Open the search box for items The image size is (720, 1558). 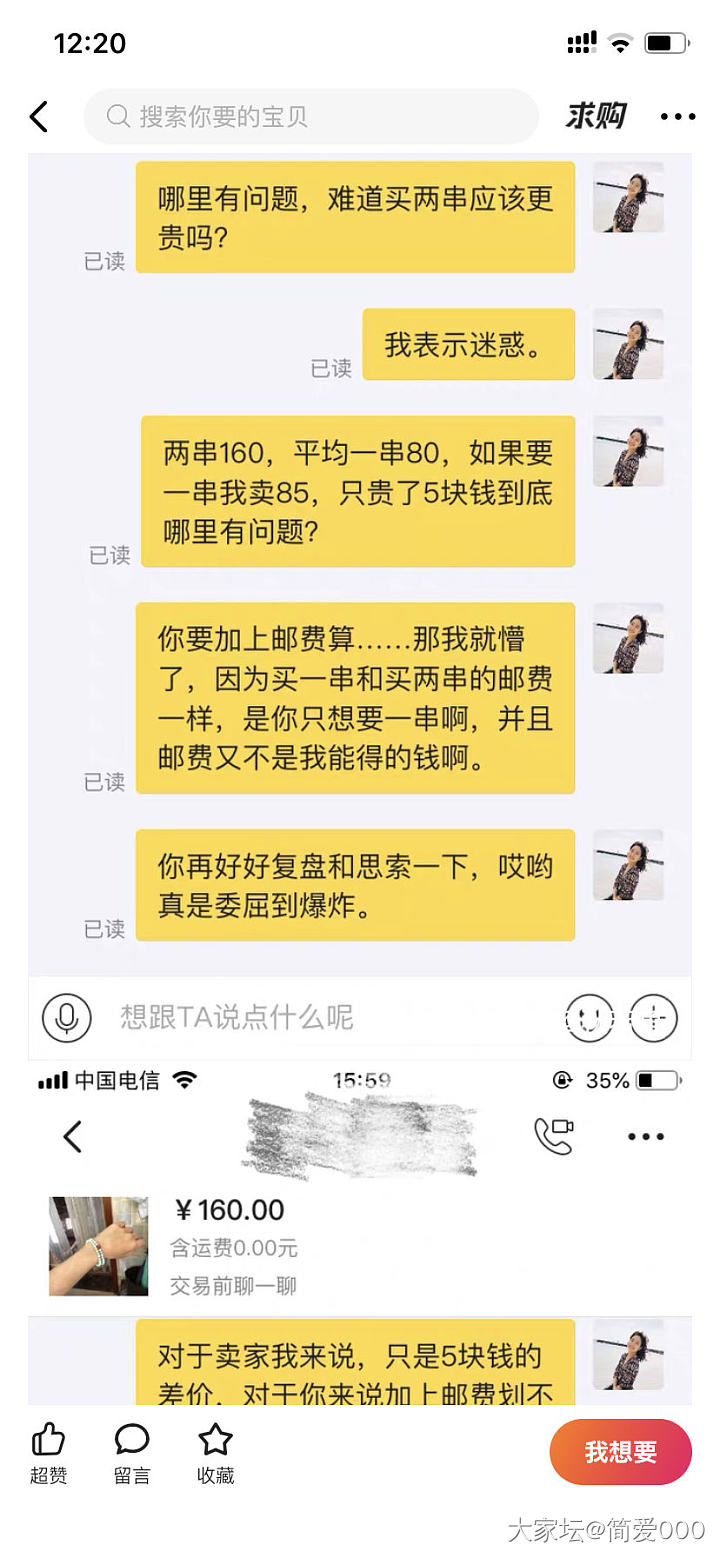click(x=310, y=117)
